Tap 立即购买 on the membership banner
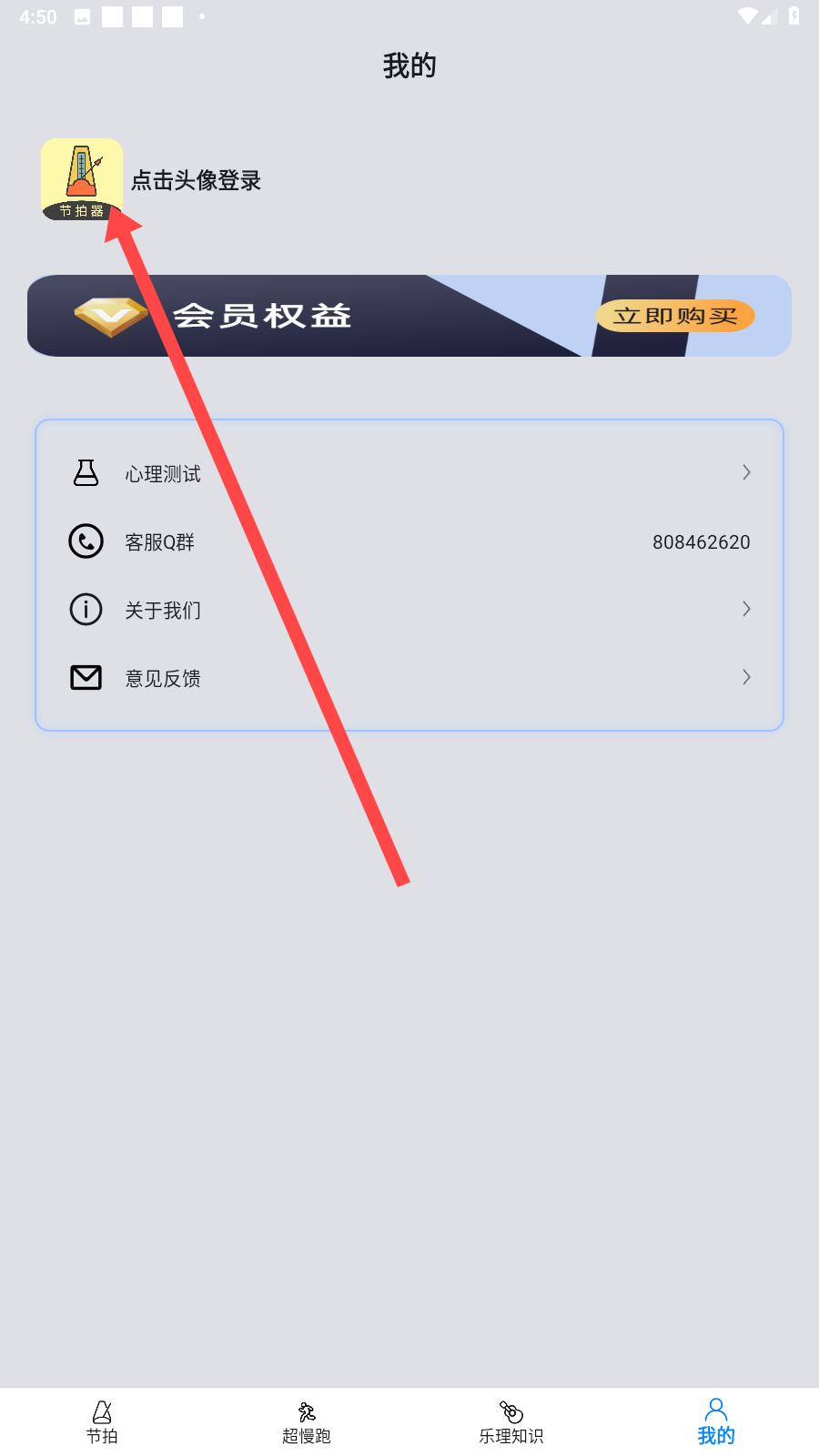This screenshot has height=1456, width=819. (675, 316)
